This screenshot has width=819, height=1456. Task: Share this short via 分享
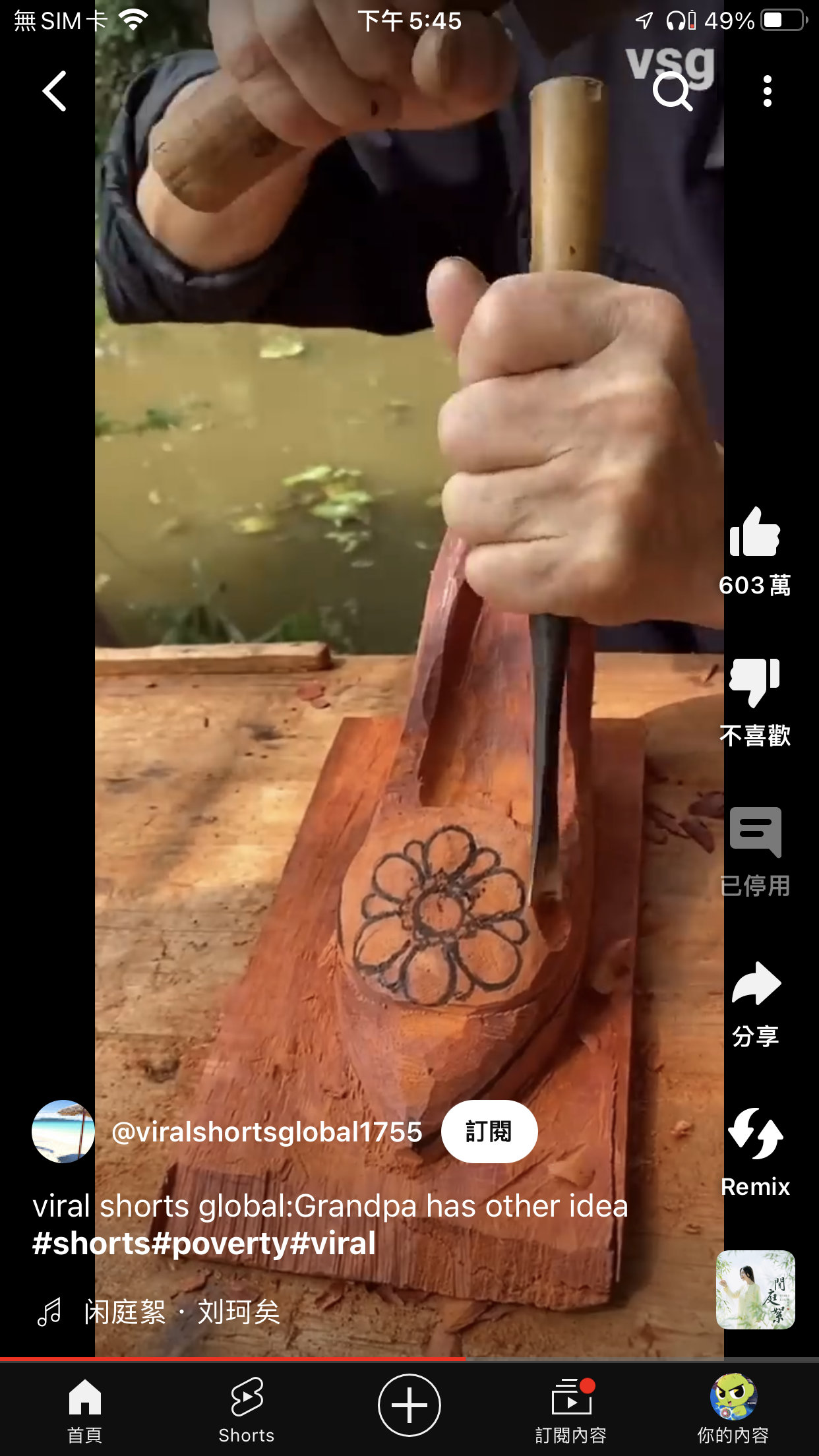coord(756,984)
